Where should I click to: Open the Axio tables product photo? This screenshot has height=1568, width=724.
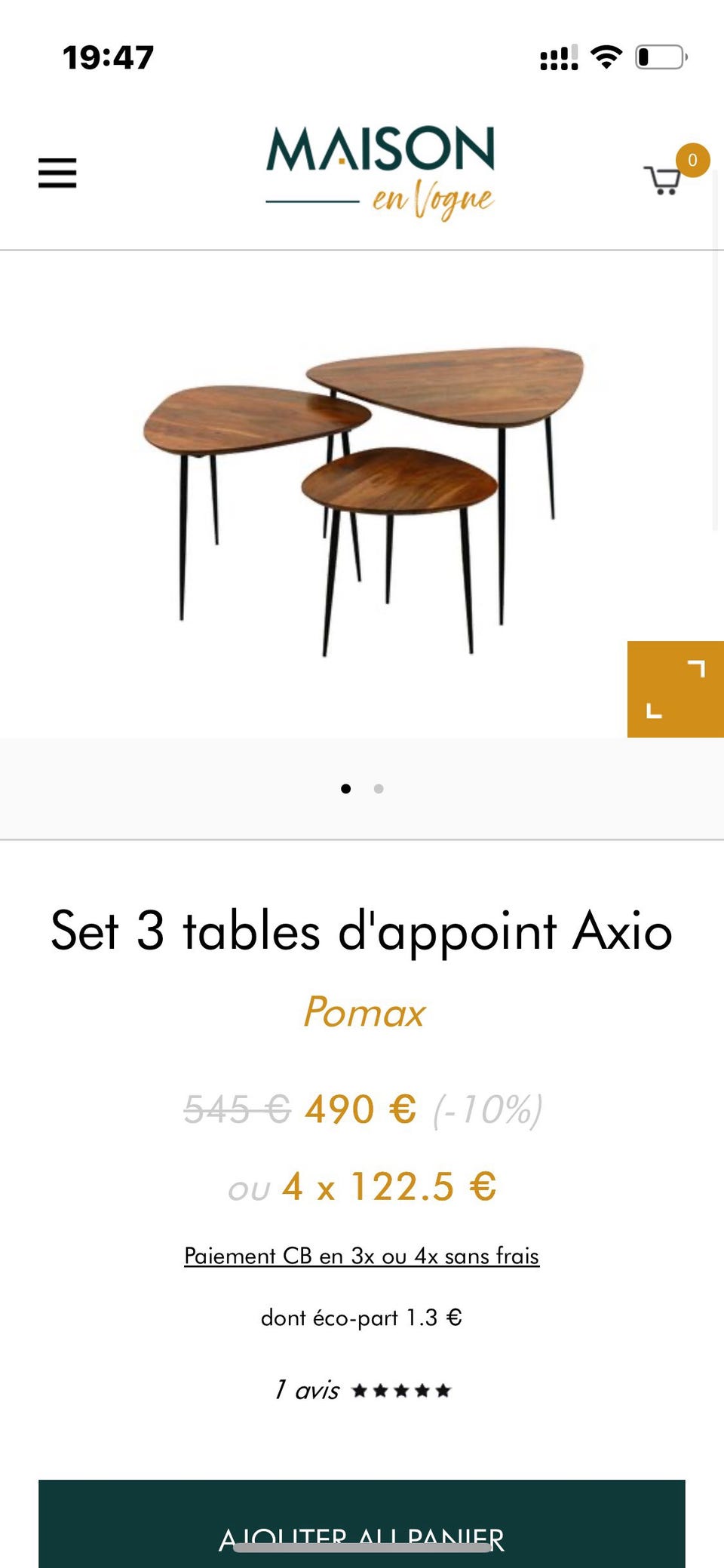pyautogui.click(x=362, y=498)
